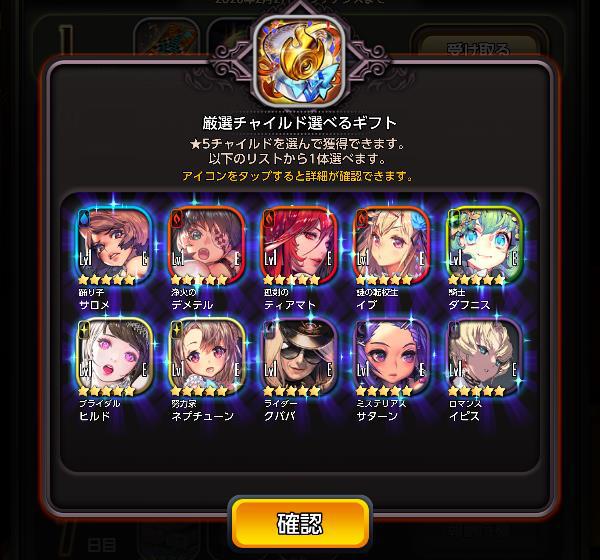Choose the クババ character icon
Screen dimensions: 600x560
coord(297,356)
